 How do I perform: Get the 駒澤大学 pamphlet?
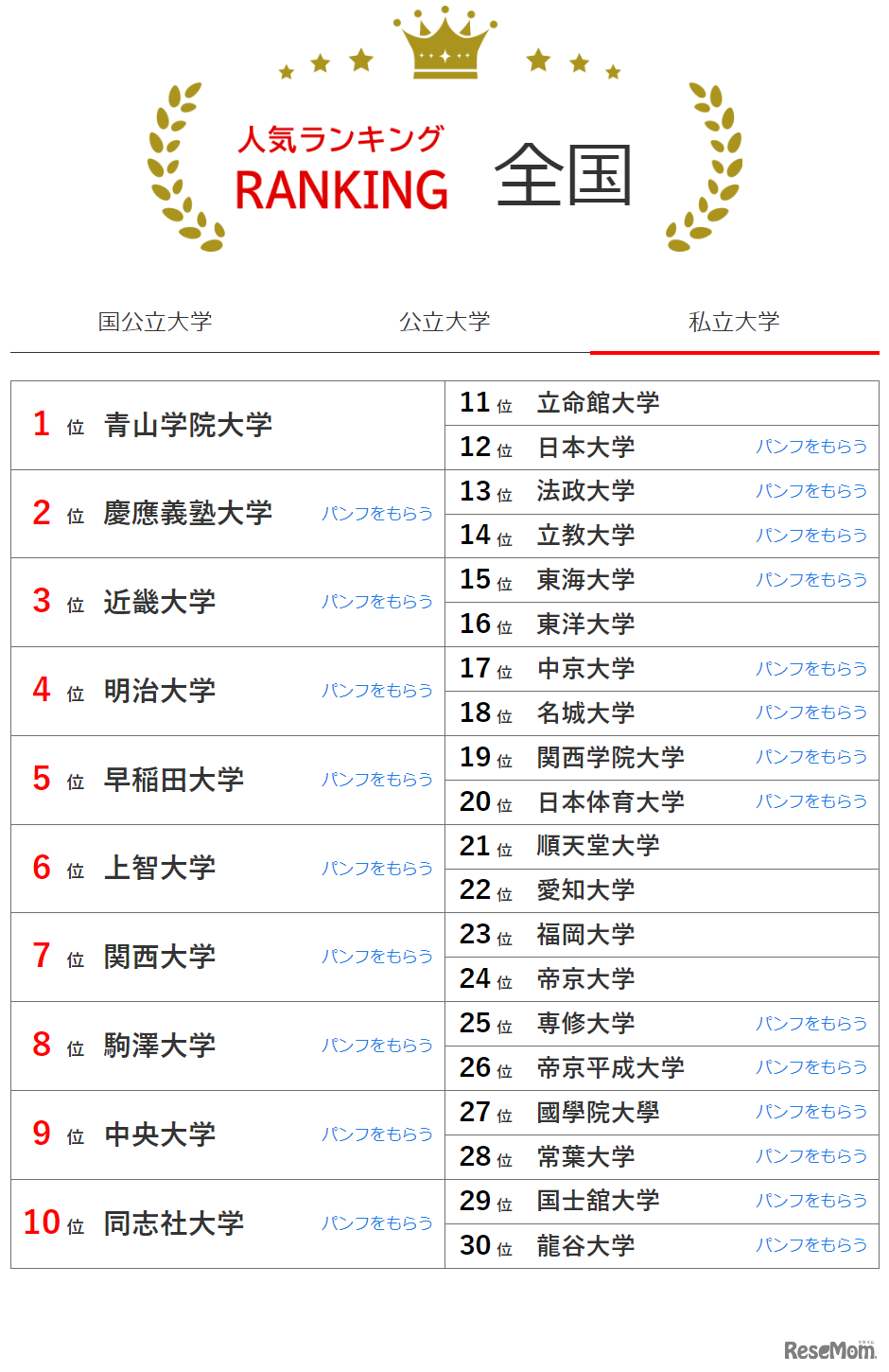376,1046
